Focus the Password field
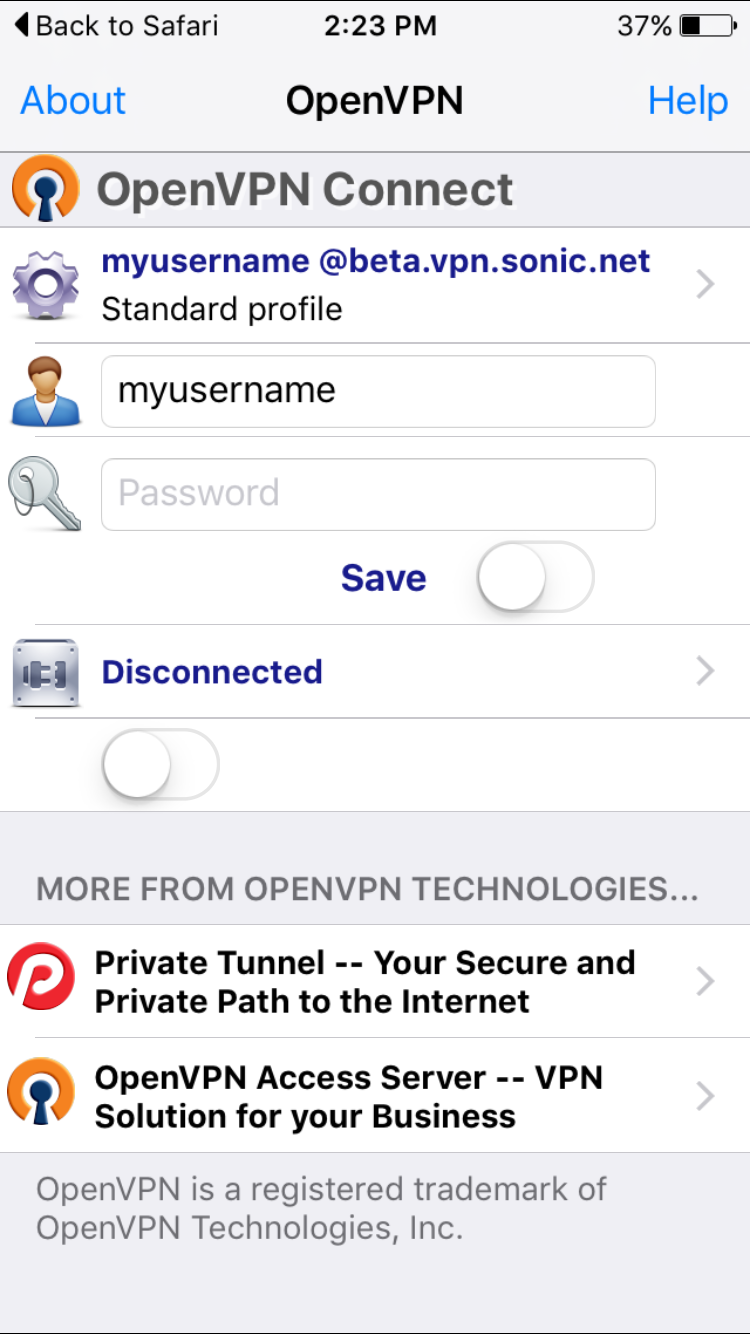Screen dimensions: 750x1334 click(x=378, y=494)
